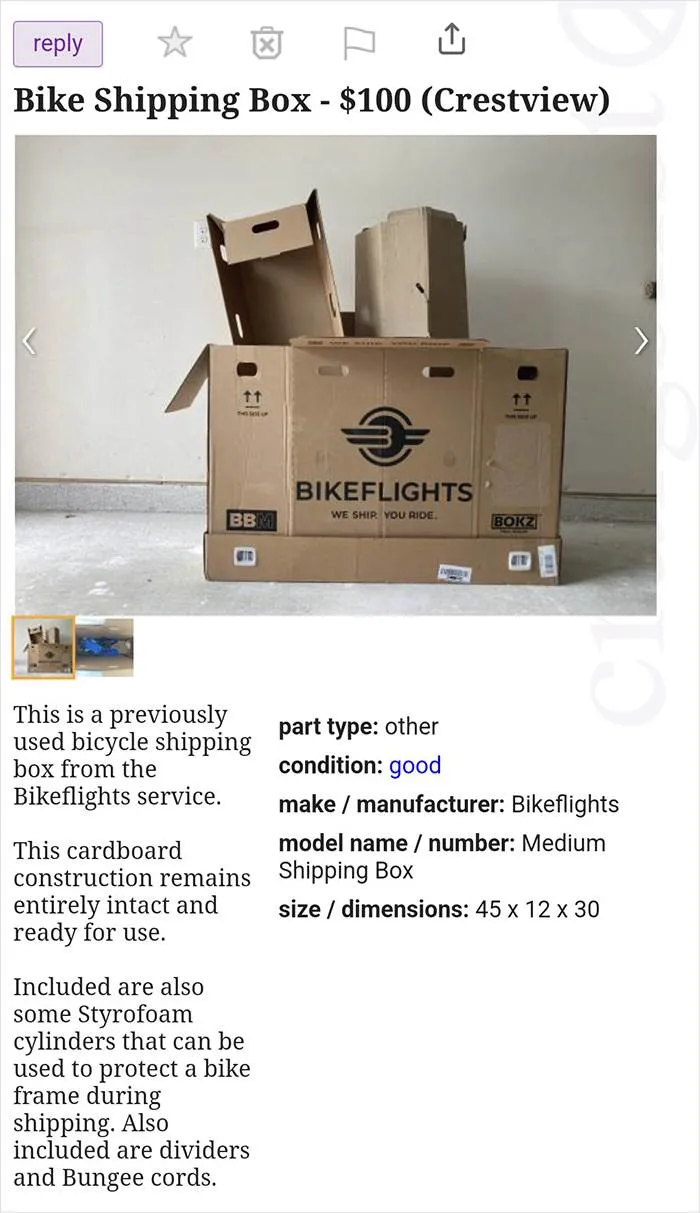Open the 'good' condition link
The image size is (700, 1213).
pos(414,766)
